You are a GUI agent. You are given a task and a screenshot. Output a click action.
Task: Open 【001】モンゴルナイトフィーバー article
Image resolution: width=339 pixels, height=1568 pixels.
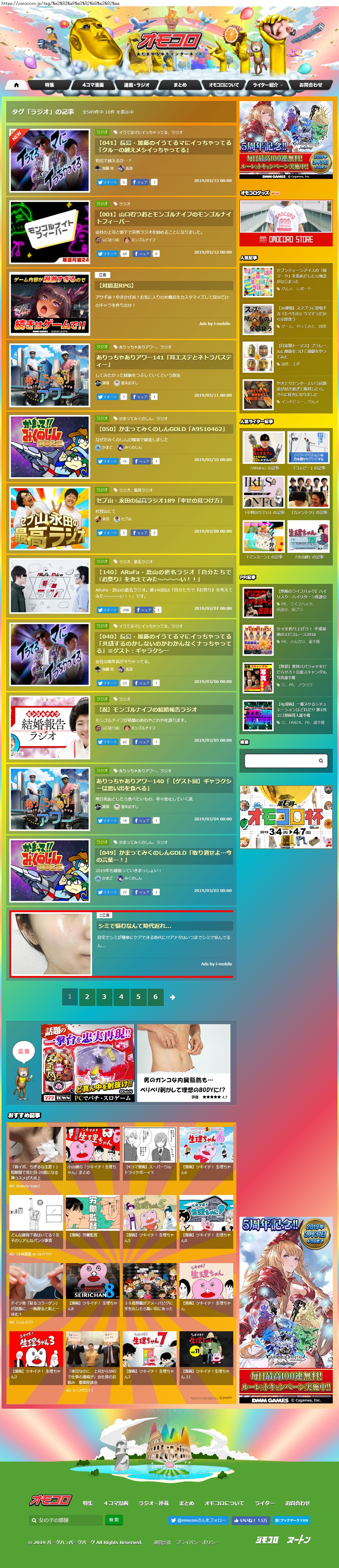pyautogui.click(x=164, y=217)
